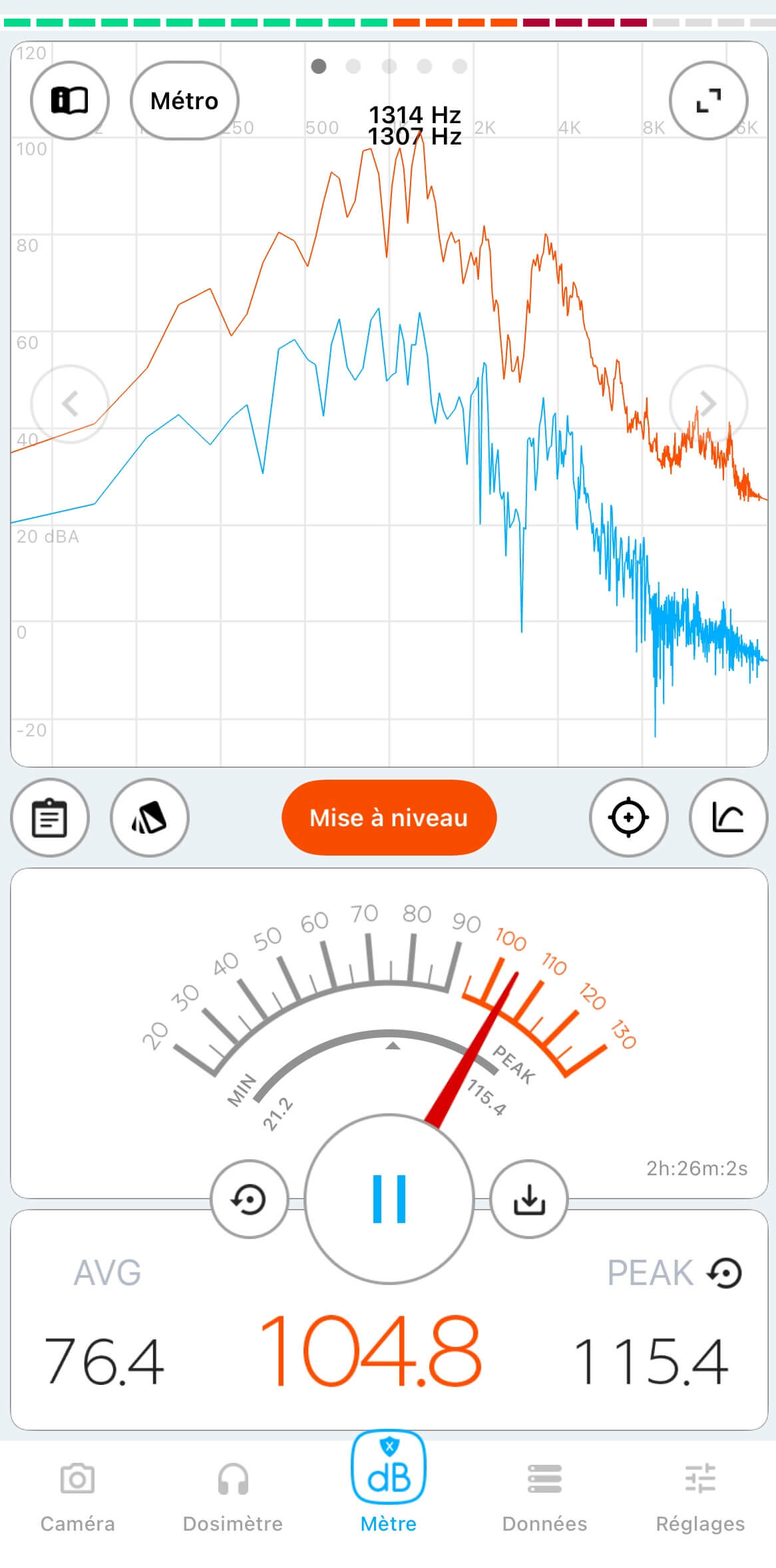Open the info book icon

[x=70, y=101]
